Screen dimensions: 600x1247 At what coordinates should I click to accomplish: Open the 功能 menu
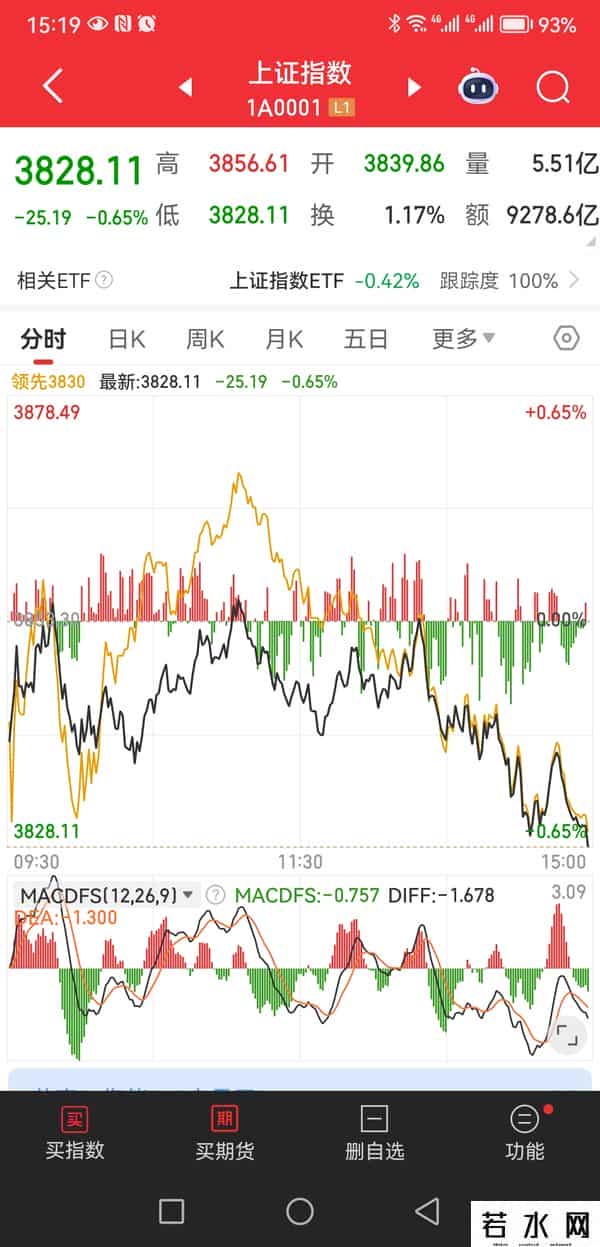[525, 1133]
